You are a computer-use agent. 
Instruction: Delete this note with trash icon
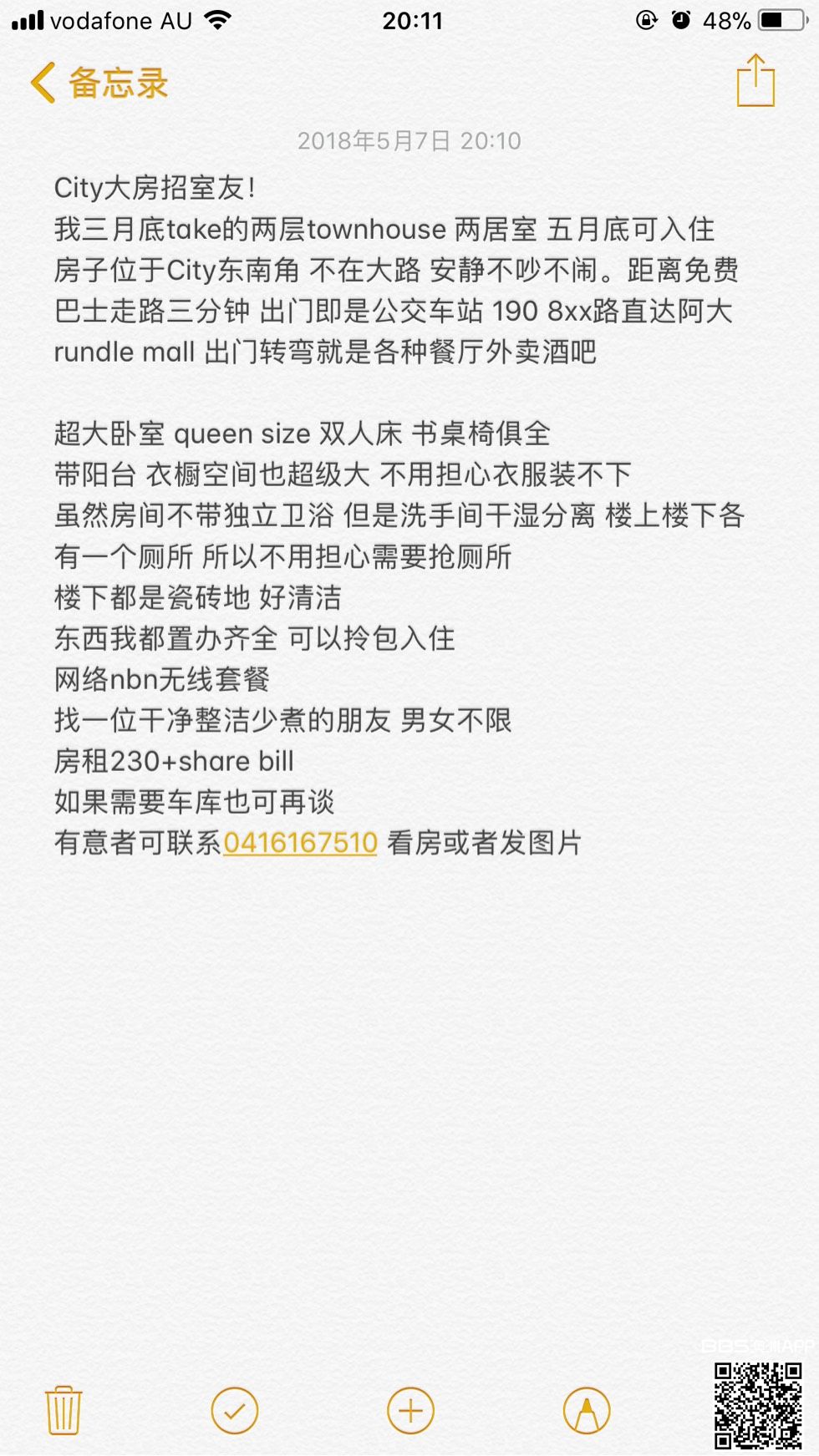(64, 1410)
